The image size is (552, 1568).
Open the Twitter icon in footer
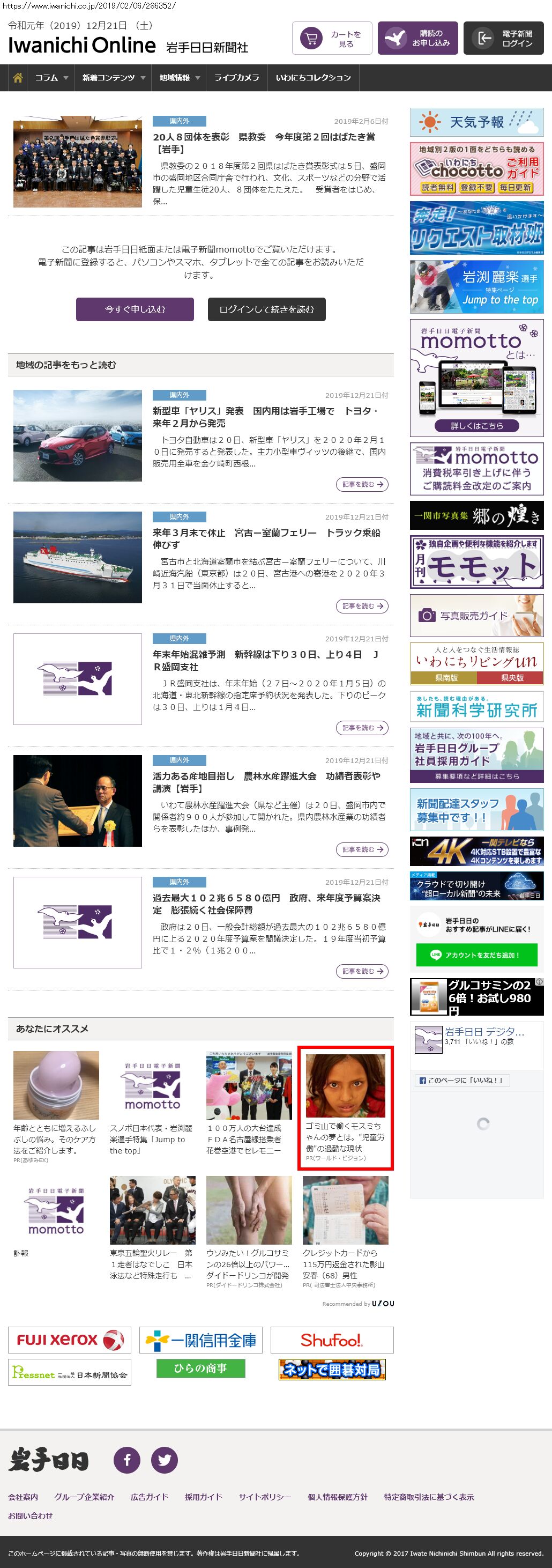pos(165,1460)
